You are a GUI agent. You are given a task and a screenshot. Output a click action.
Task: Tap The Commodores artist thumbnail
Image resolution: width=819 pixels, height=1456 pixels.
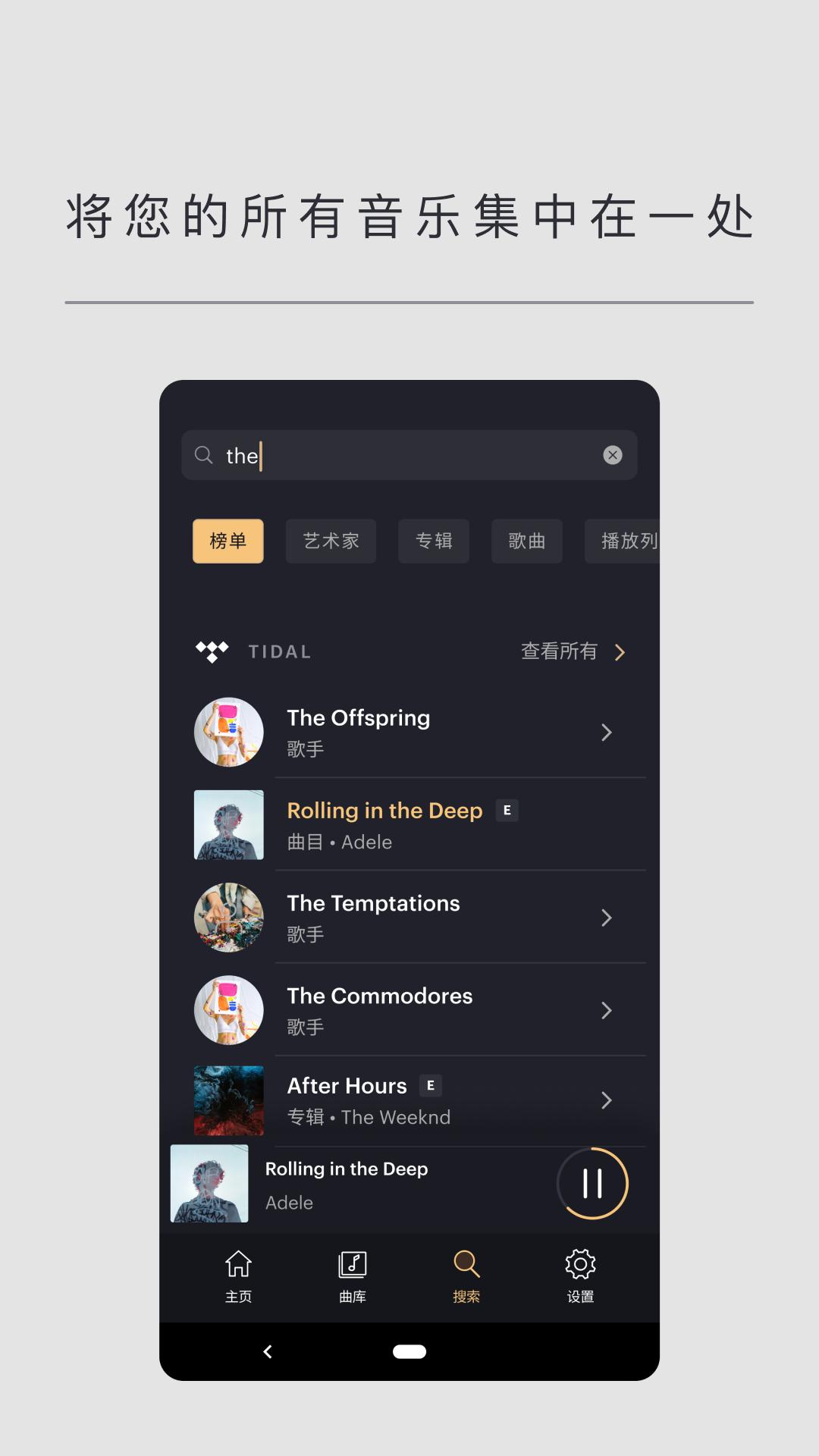[x=228, y=1010]
